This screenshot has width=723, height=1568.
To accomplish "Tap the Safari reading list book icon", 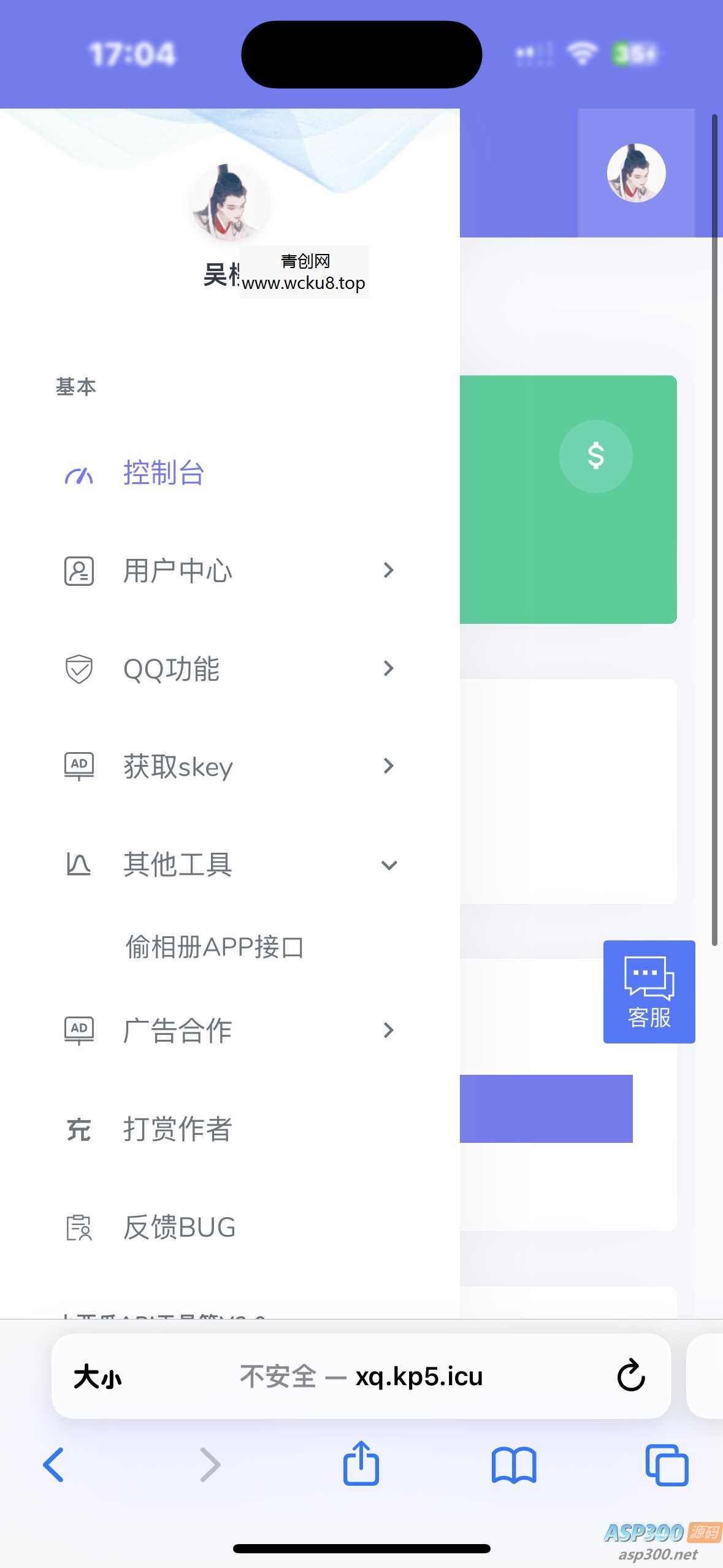I will pyautogui.click(x=514, y=1465).
